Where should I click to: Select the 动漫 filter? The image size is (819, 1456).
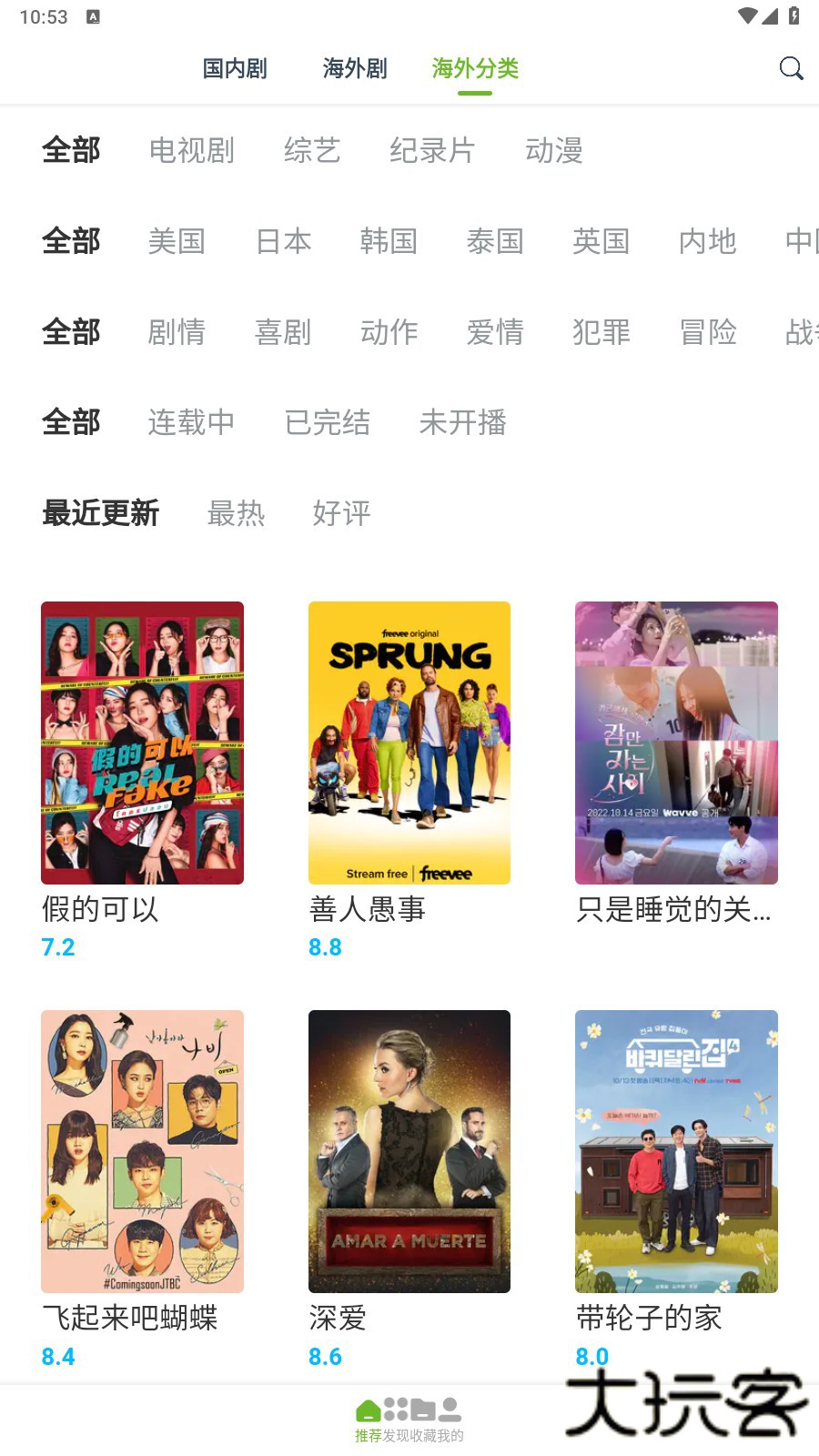(553, 150)
